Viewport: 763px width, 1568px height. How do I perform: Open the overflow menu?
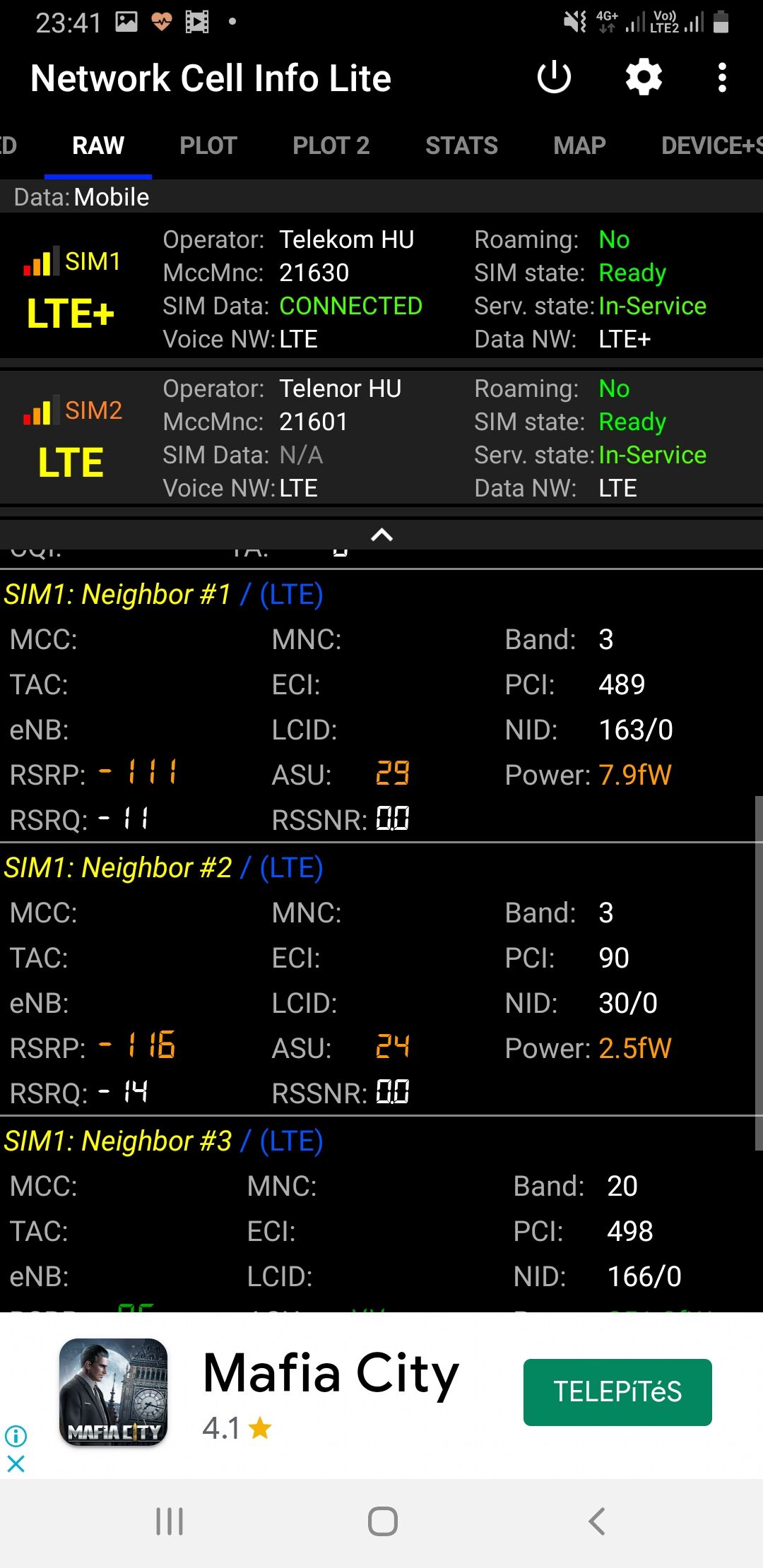click(x=721, y=78)
